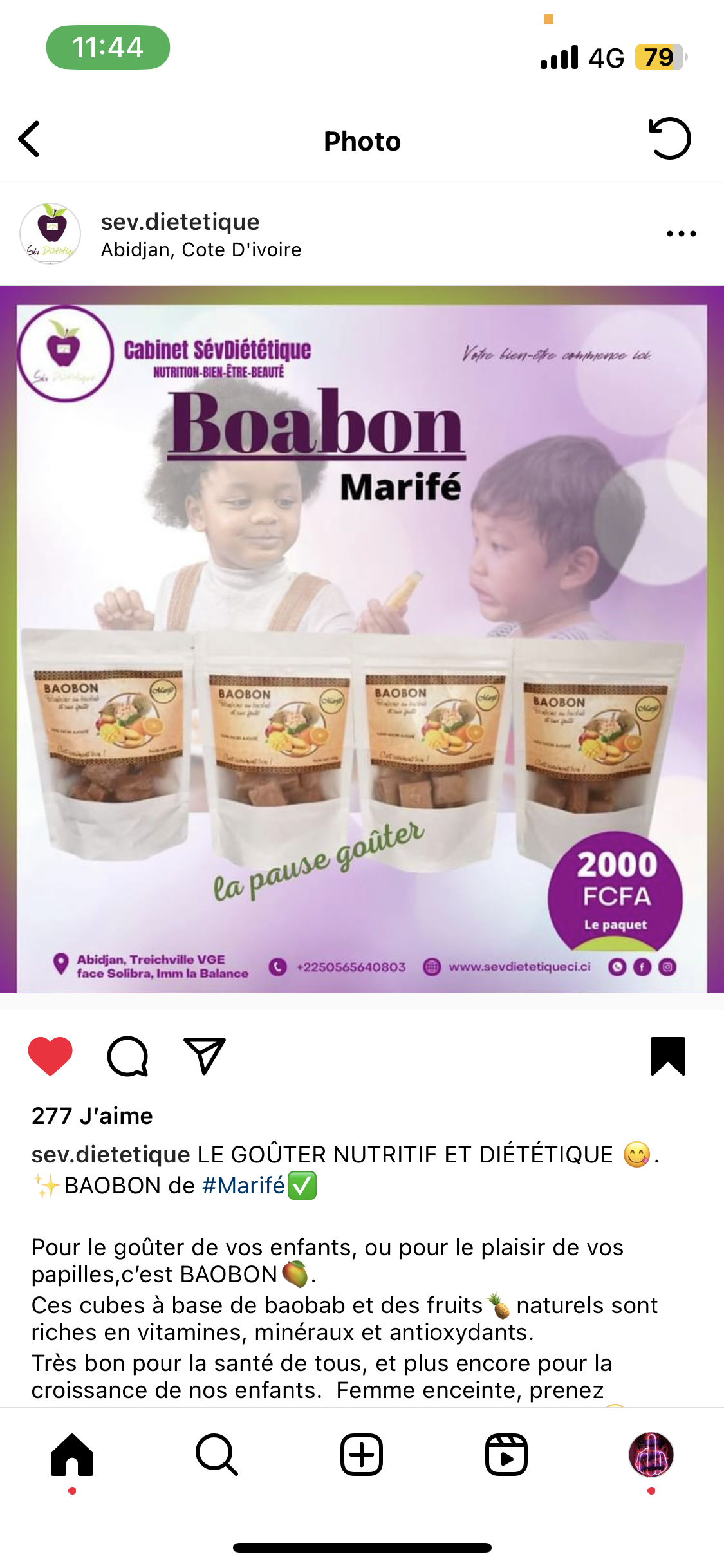Viewport: 724px width, 1568px height.
Task: Open the #Marifé hashtag
Action: [x=243, y=1185]
